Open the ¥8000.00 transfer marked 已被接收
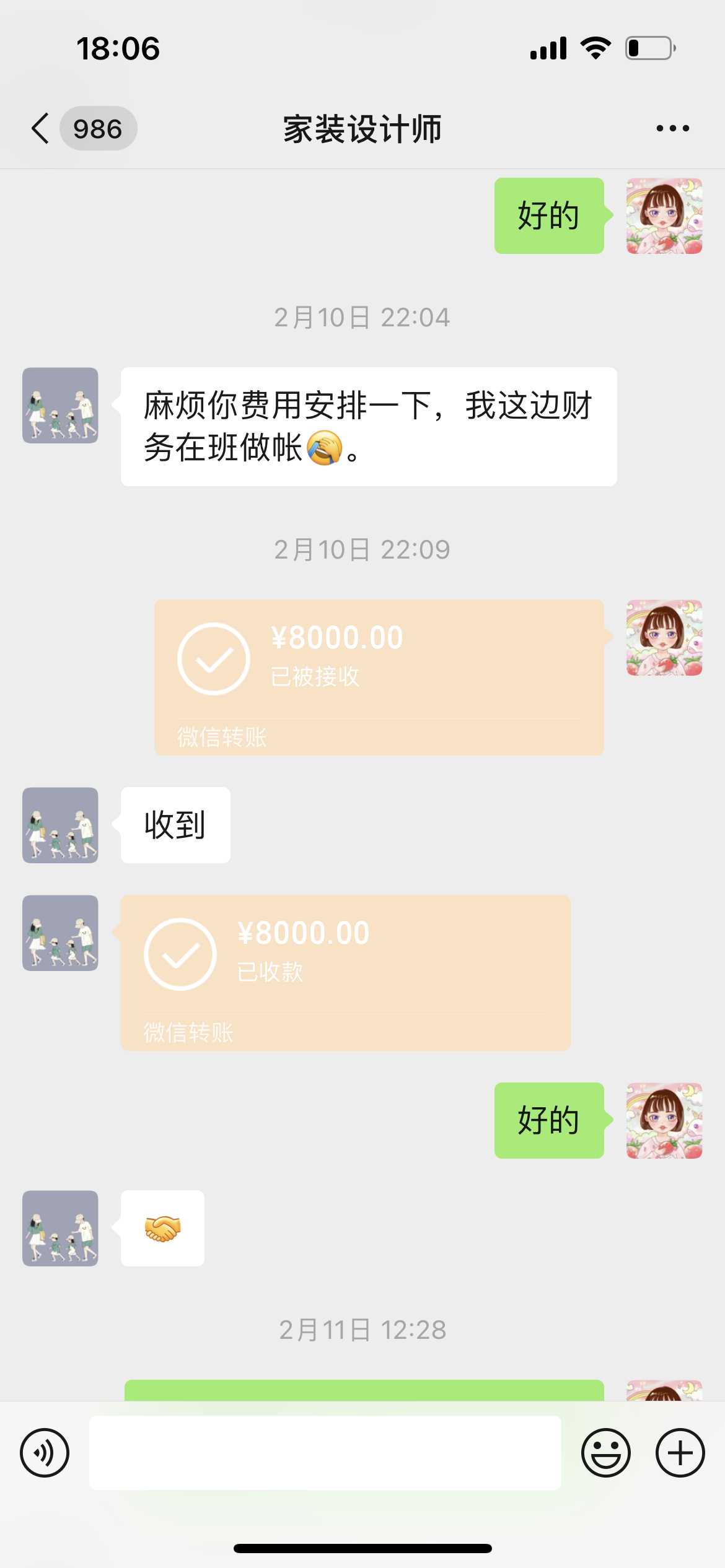Image resolution: width=725 pixels, height=1568 pixels. pyautogui.click(x=379, y=677)
